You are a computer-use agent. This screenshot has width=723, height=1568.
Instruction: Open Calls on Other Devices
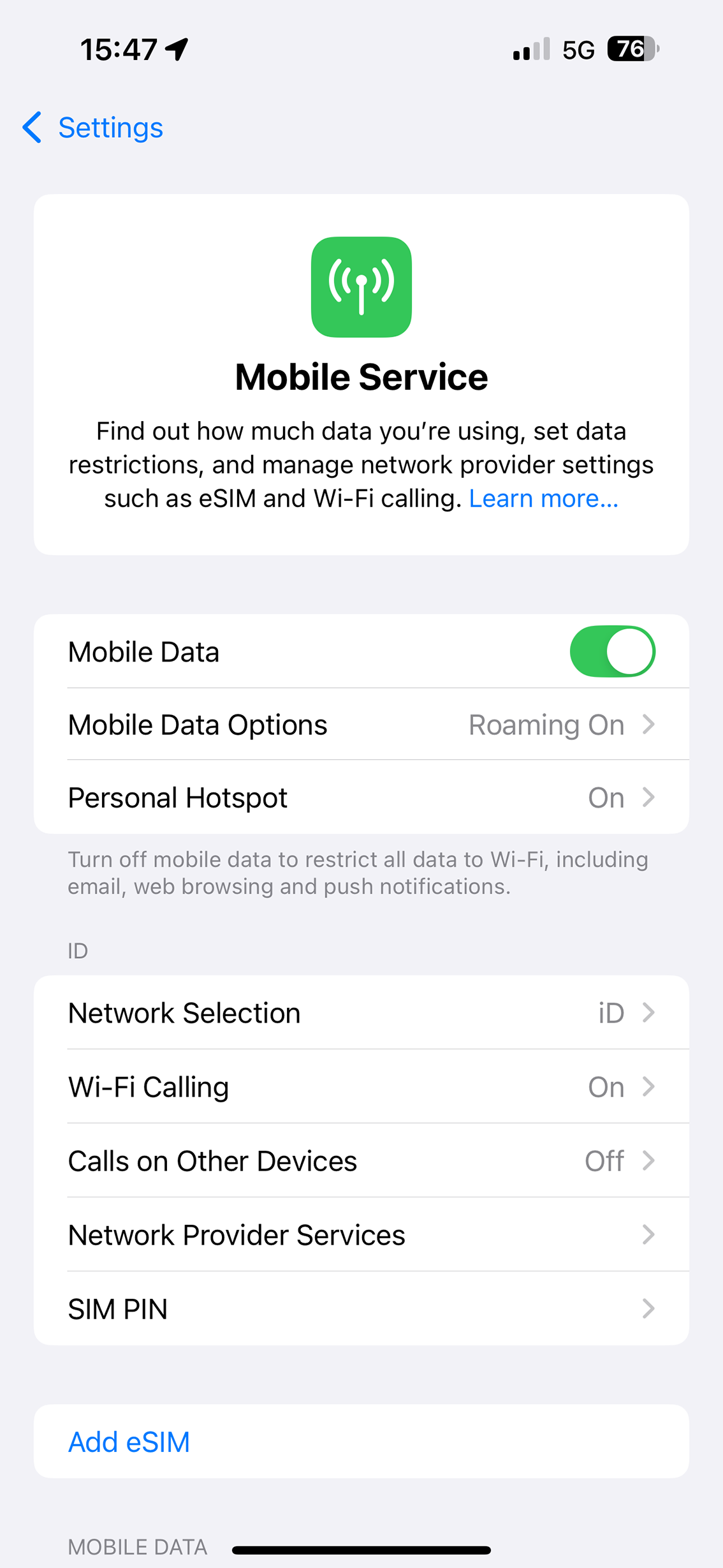(x=361, y=1161)
